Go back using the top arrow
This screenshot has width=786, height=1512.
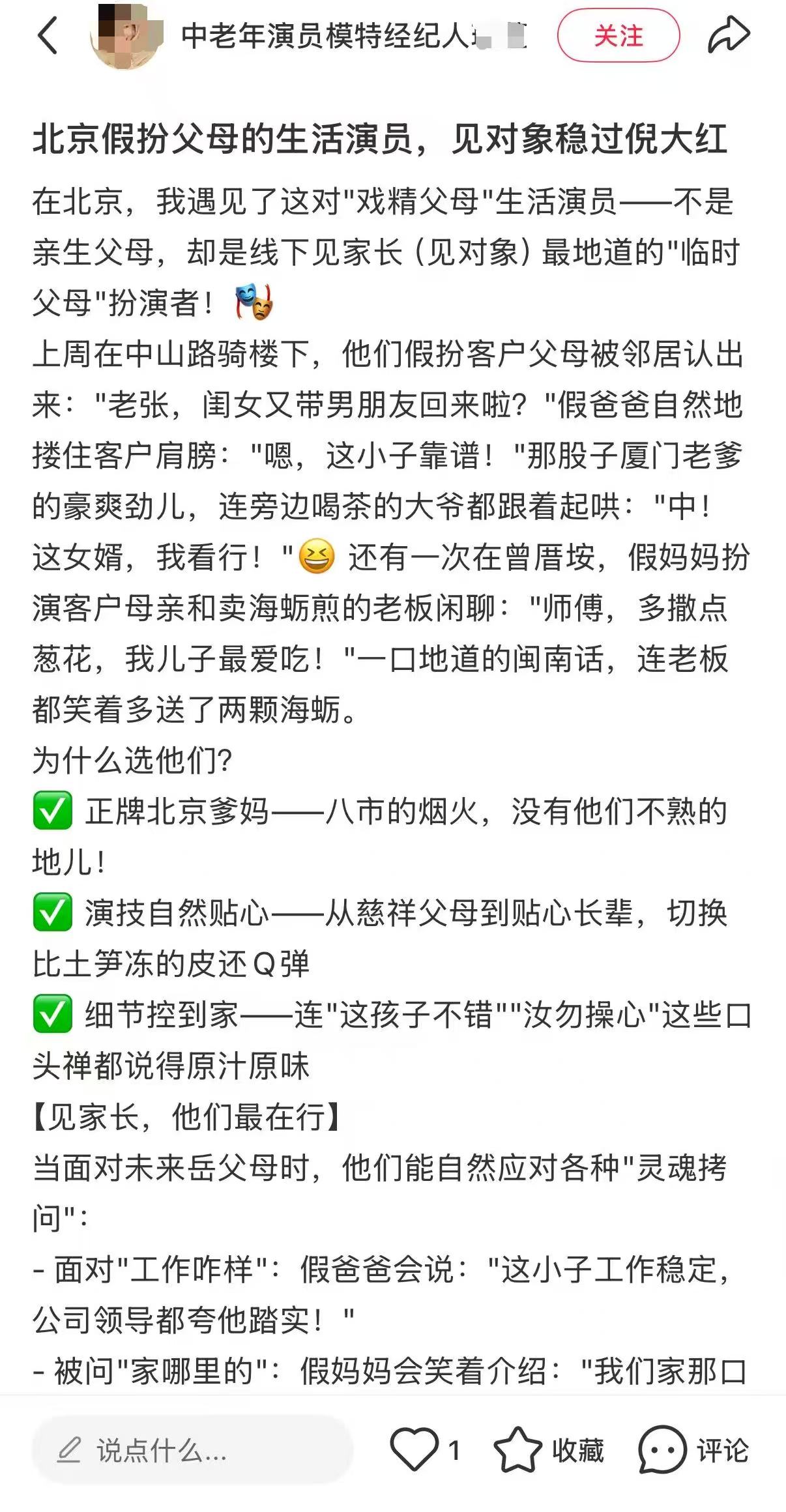click(x=48, y=35)
